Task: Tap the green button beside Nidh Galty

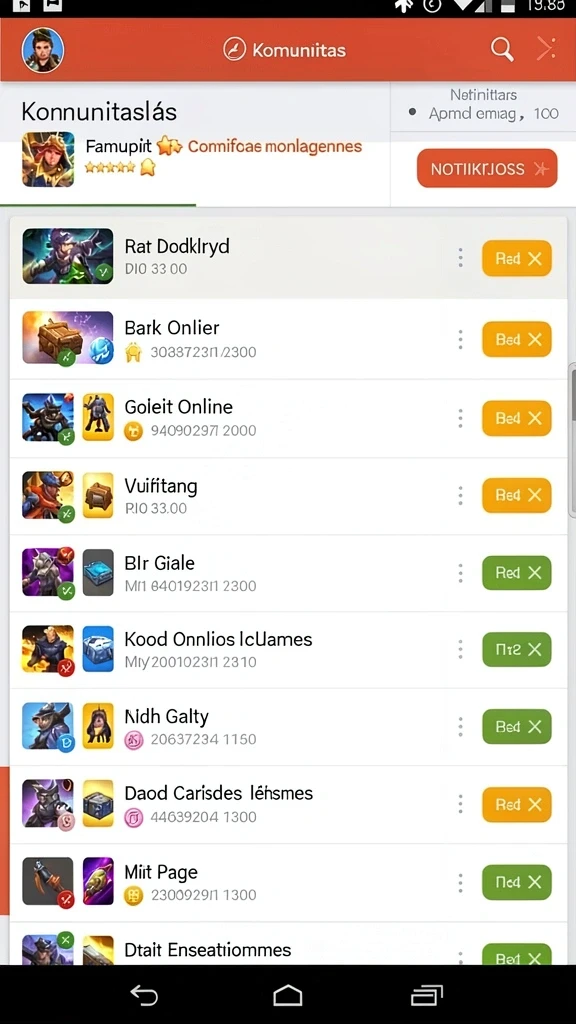Action: [x=517, y=727]
